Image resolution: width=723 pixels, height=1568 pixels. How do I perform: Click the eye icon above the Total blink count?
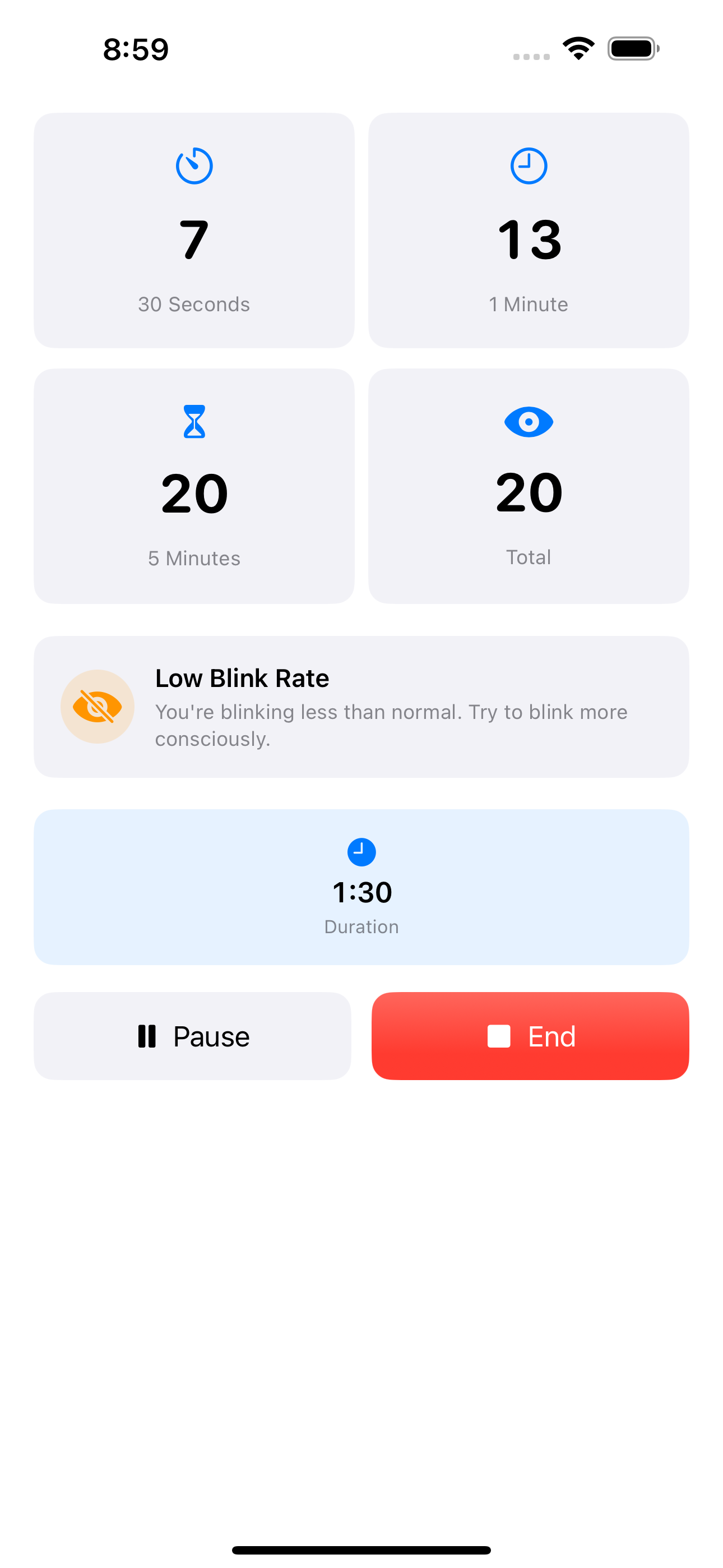tap(529, 421)
